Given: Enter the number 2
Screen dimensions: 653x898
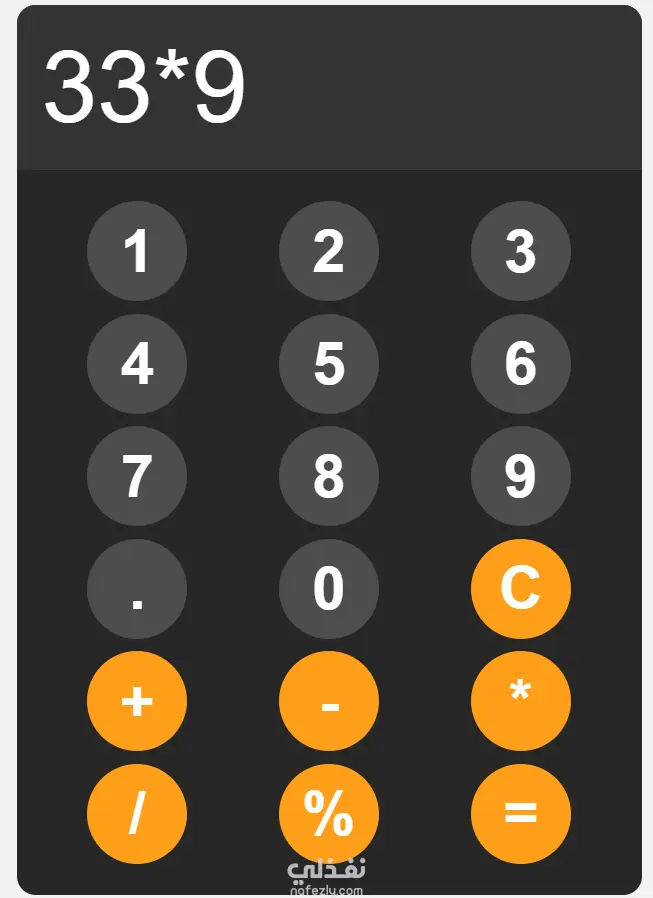Looking at the screenshot, I should (x=329, y=251).
